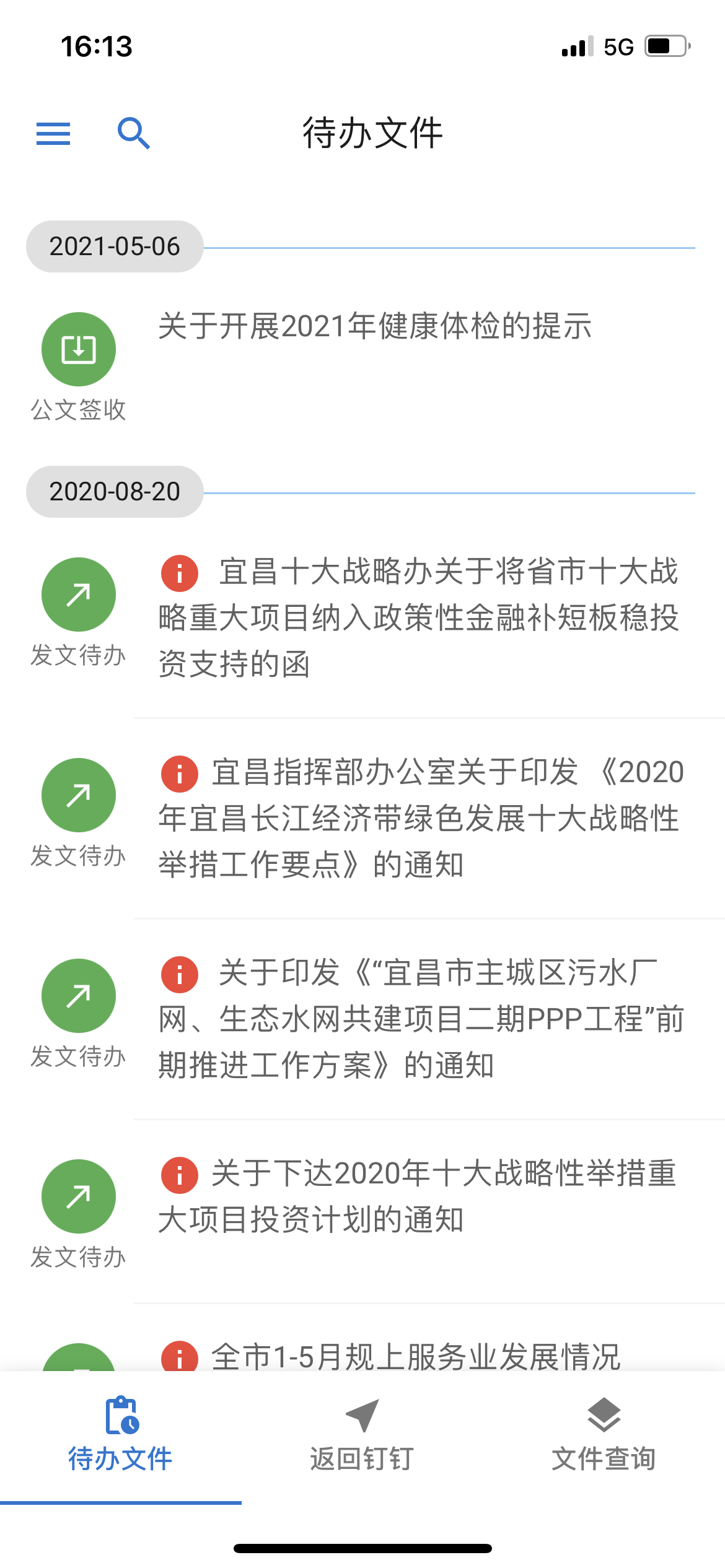Tap the search magnifier icon
Screen dimensions: 725x1568
point(134,133)
